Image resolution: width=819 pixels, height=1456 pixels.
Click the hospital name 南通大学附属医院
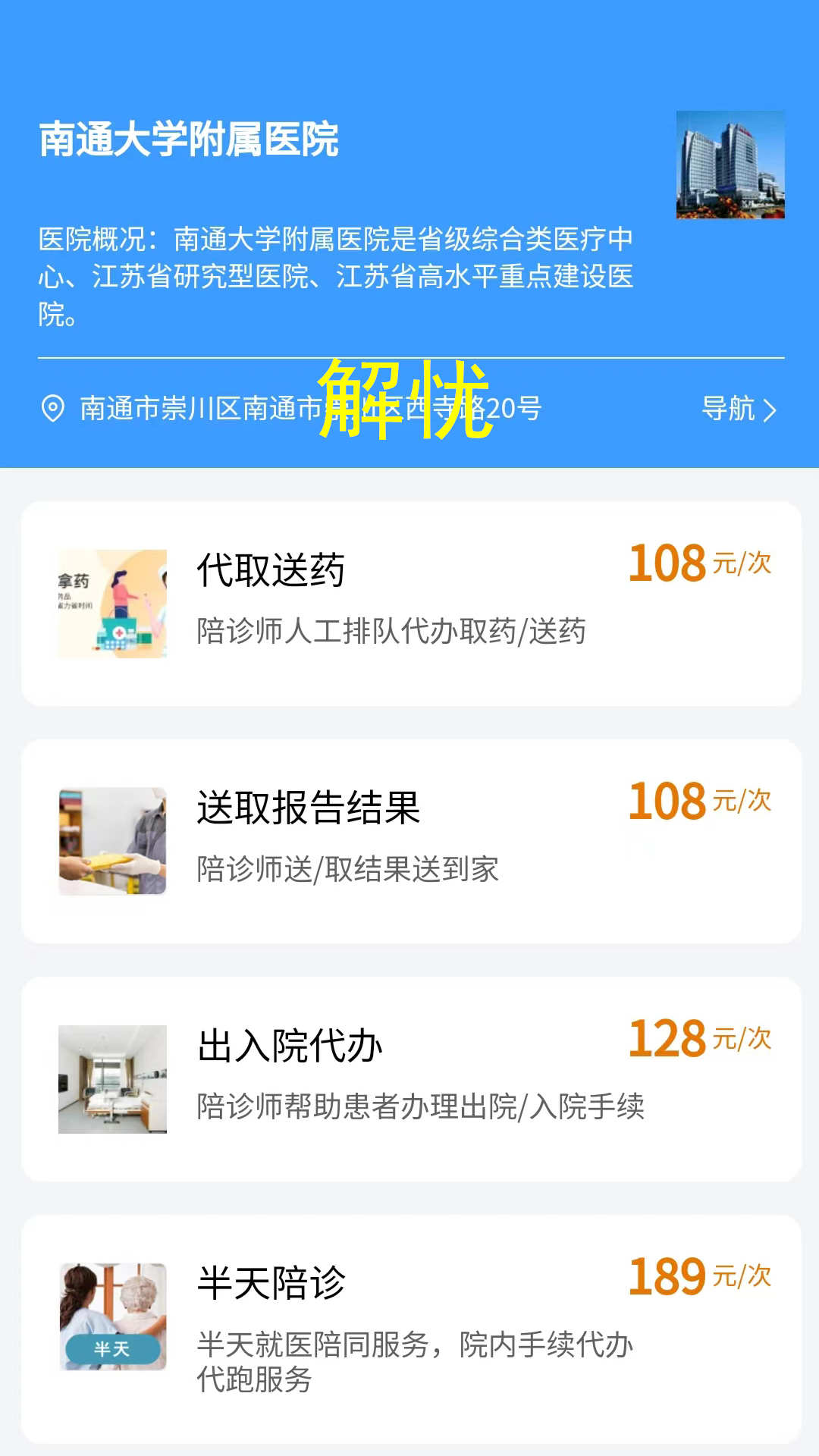(x=190, y=139)
